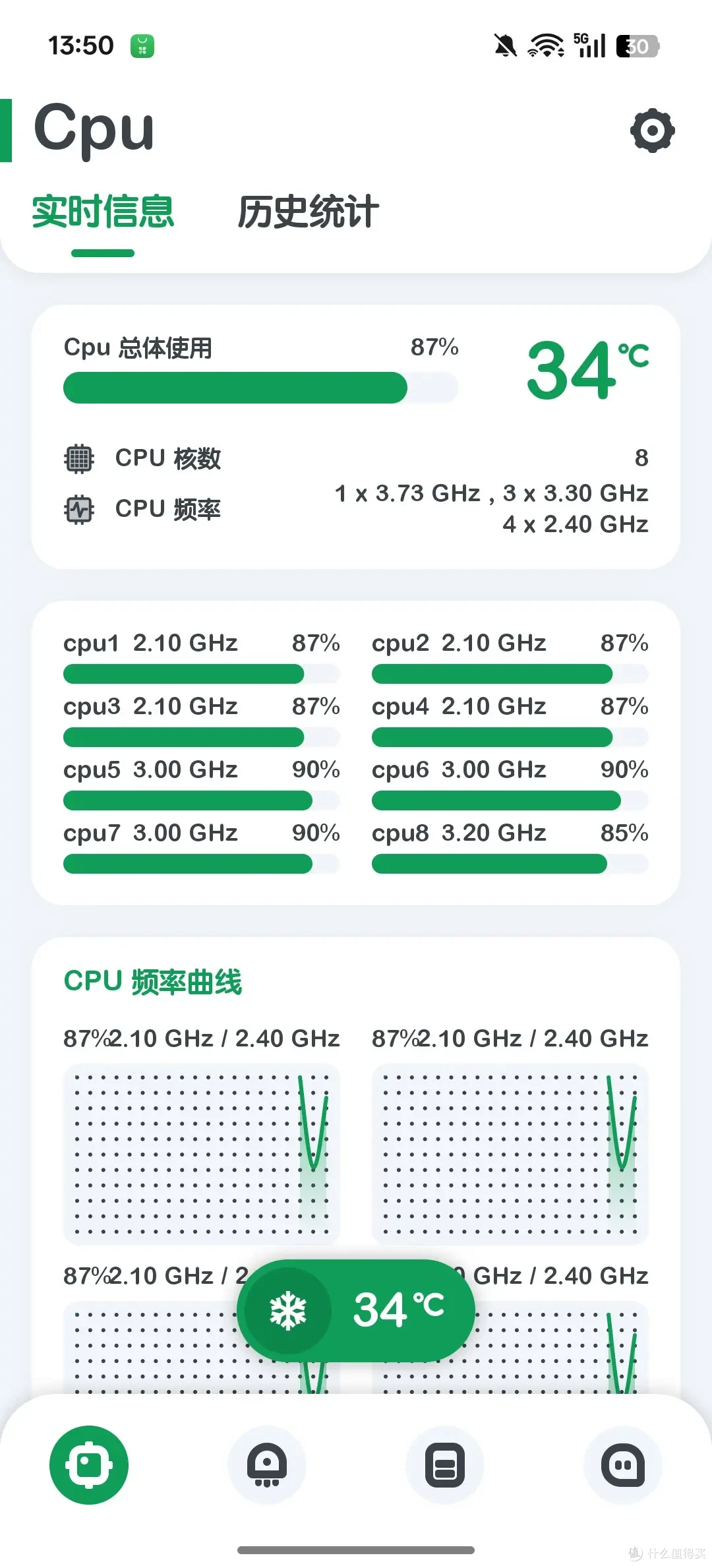Viewport: 712px width, 1568px height.
Task: Select the 实时信息 tab
Action: (103, 212)
